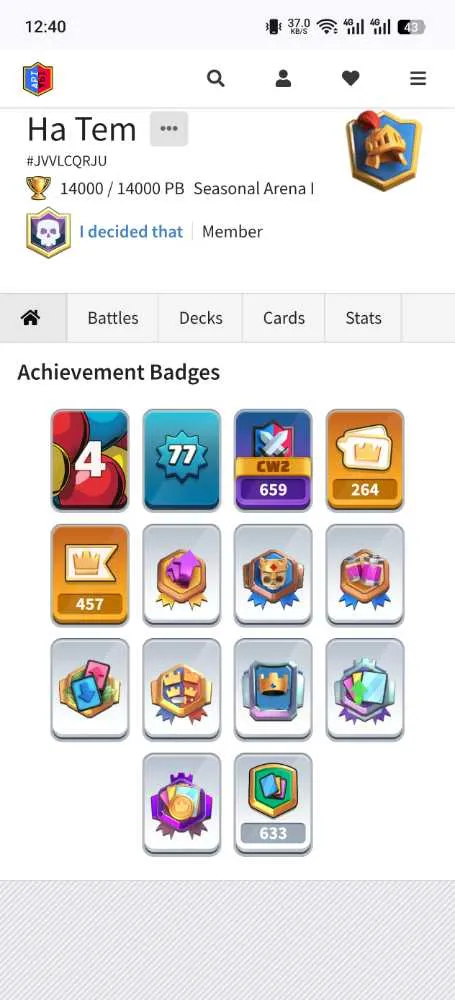Open the account profile icon
Image resolution: width=455 pixels, height=1000 pixels.
pyautogui.click(x=283, y=78)
